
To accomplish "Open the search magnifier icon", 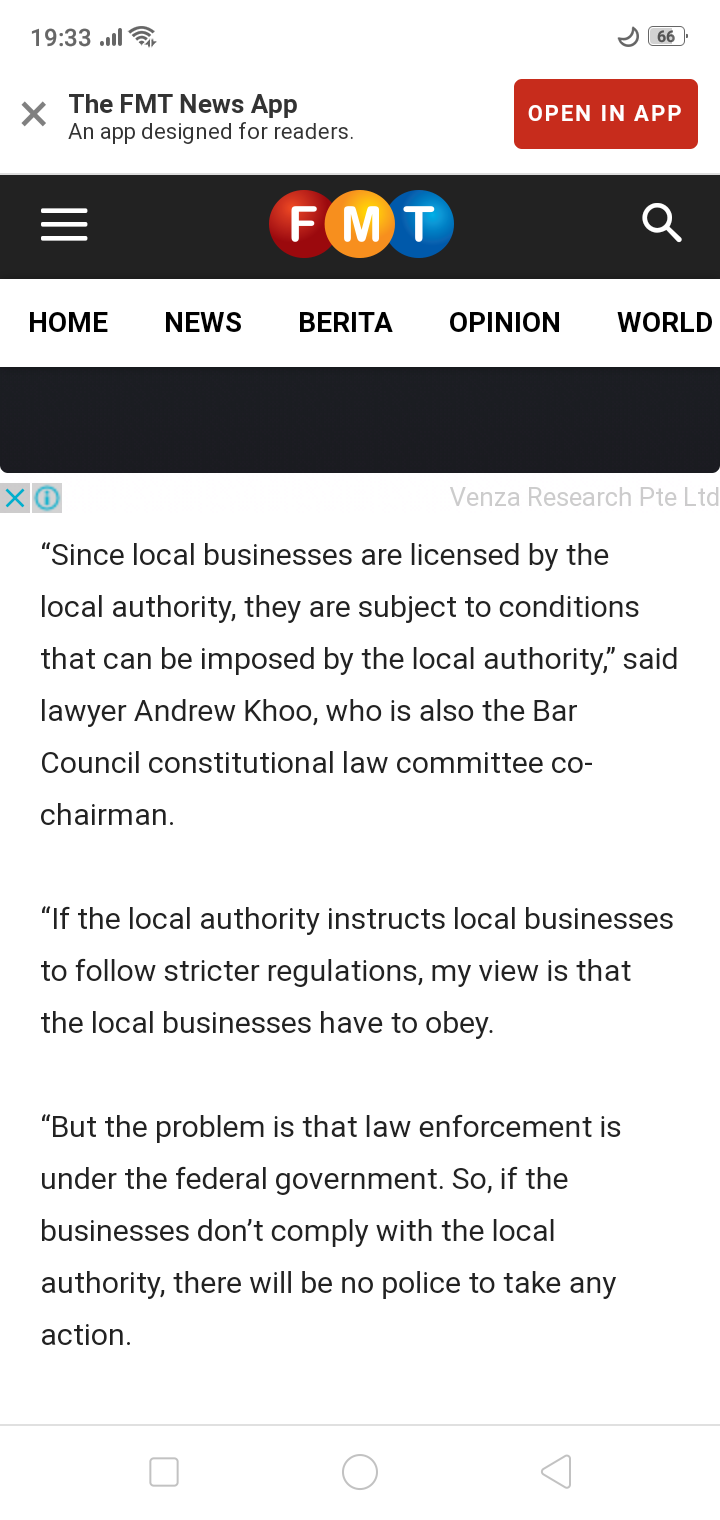I will [x=661, y=223].
